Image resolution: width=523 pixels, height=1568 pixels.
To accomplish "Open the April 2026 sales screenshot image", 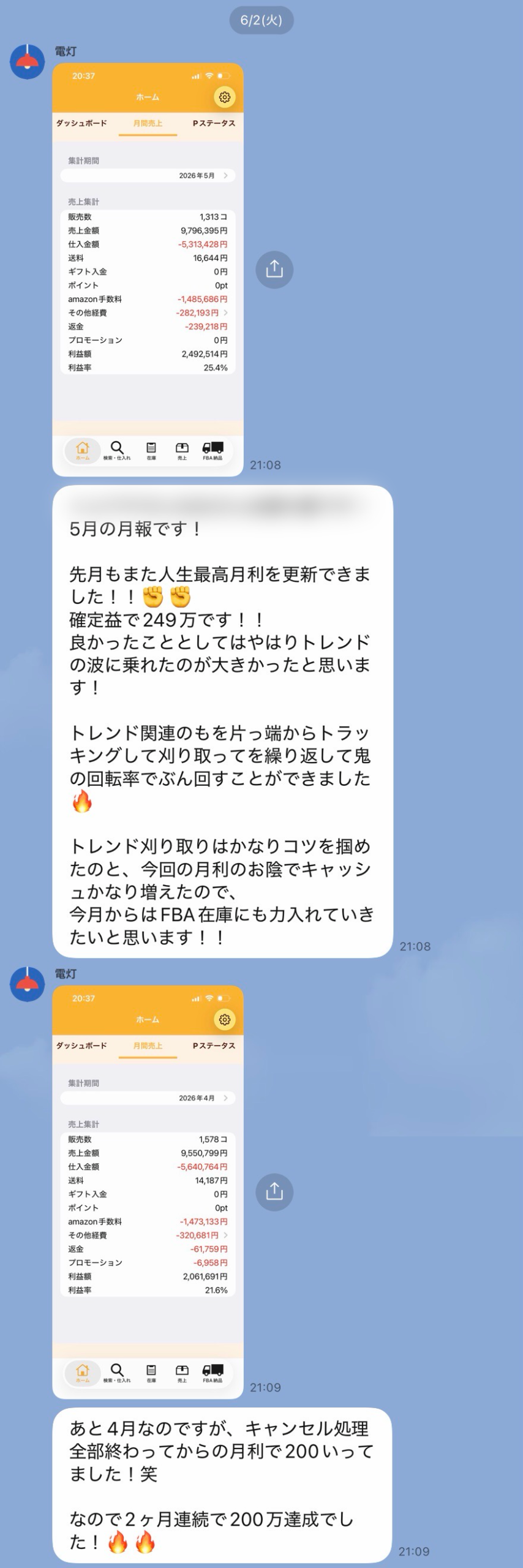I will (148, 1192).
